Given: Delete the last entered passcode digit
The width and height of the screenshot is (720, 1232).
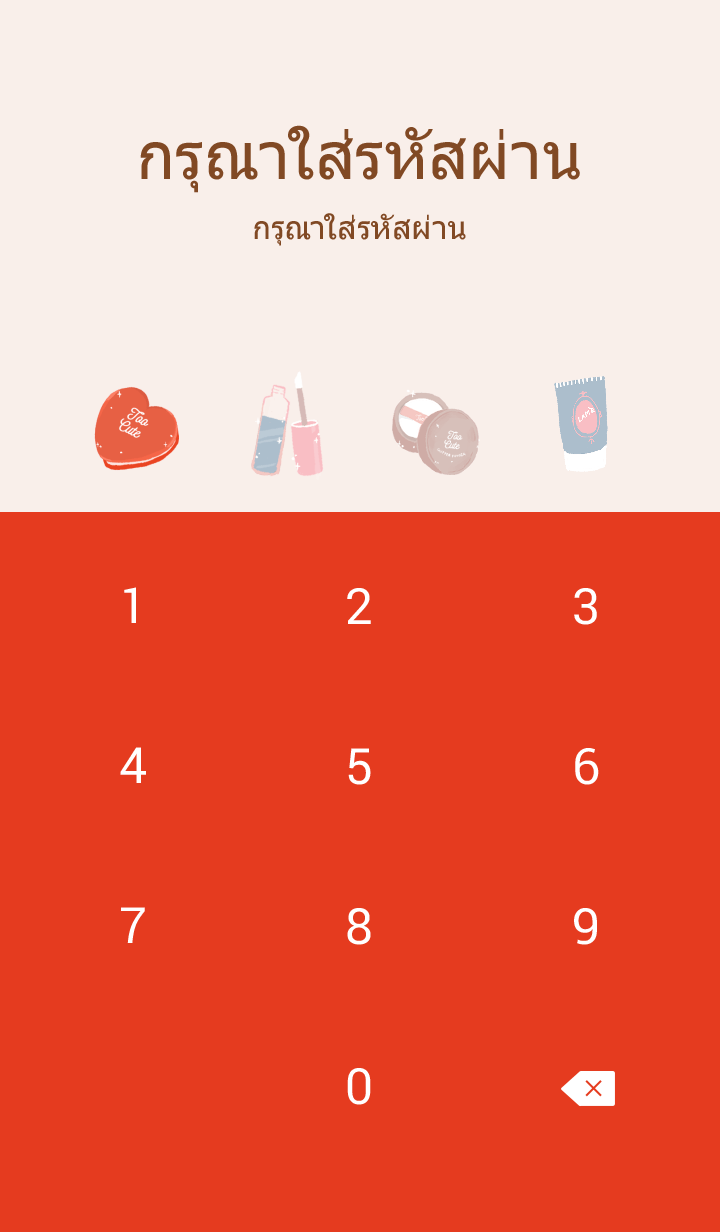Looking at the screenshot, I should tap(588, 1088).
